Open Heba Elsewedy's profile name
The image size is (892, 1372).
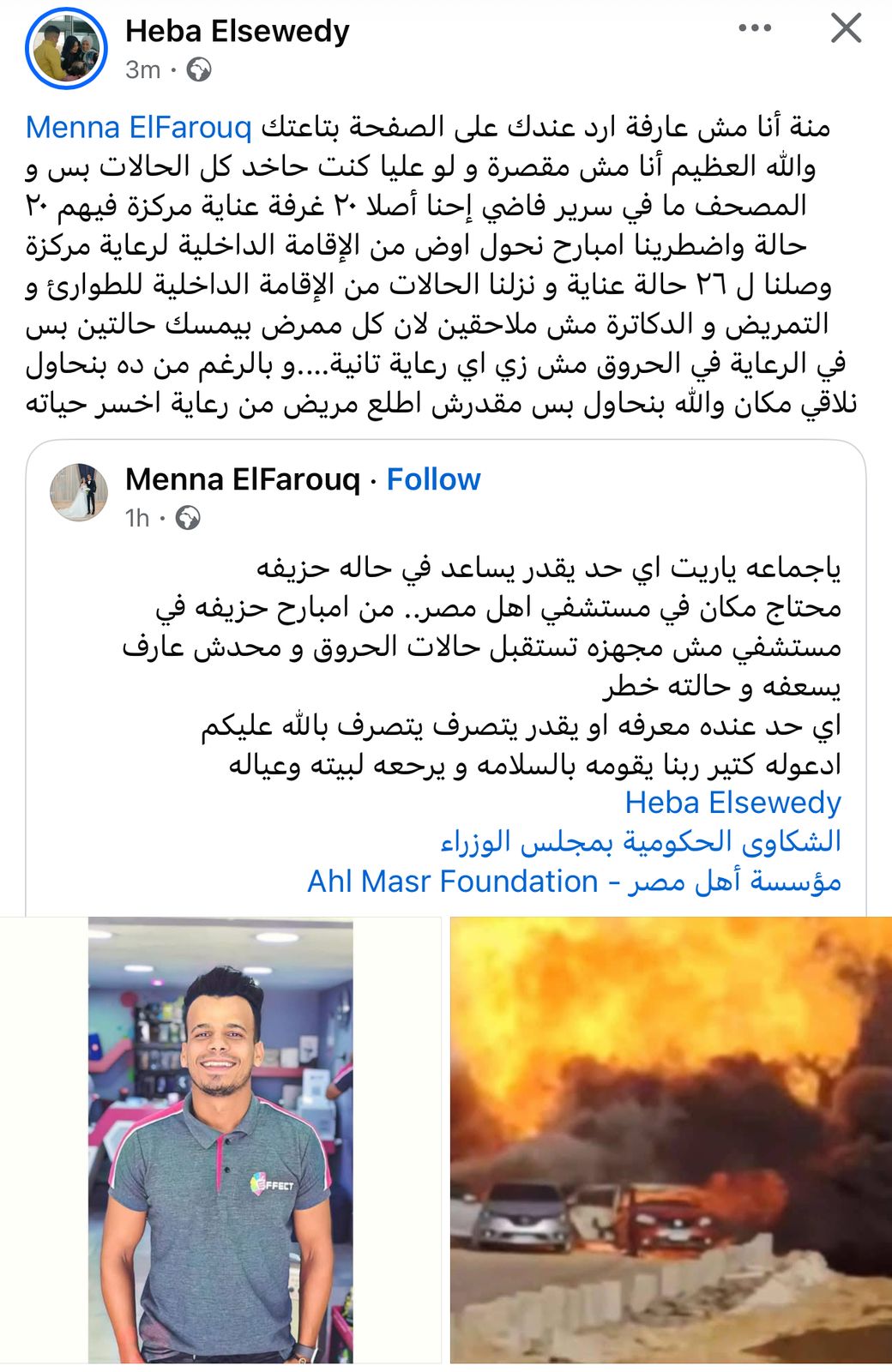(237, 32)
